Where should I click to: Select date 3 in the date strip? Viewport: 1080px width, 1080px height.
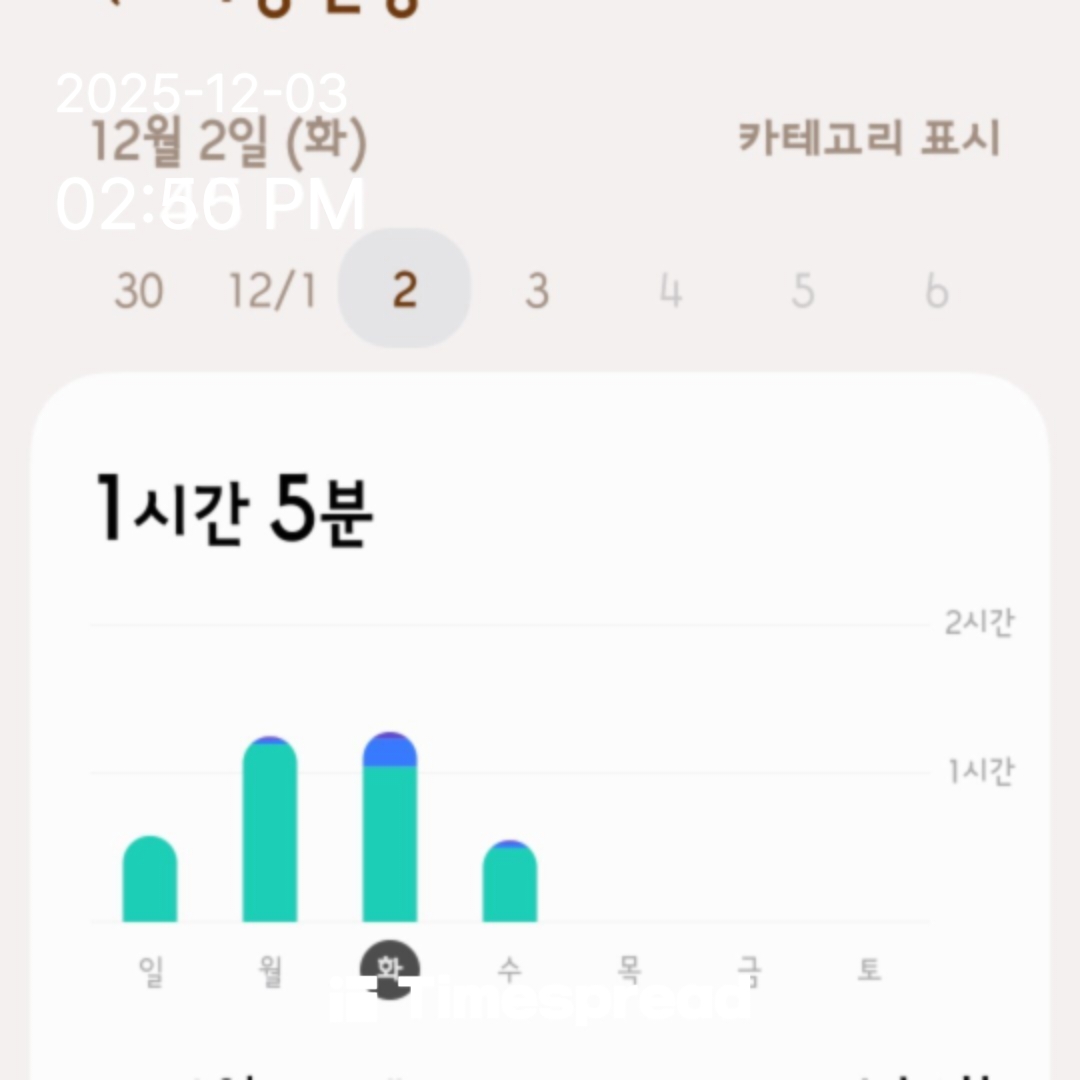(537, 291)
